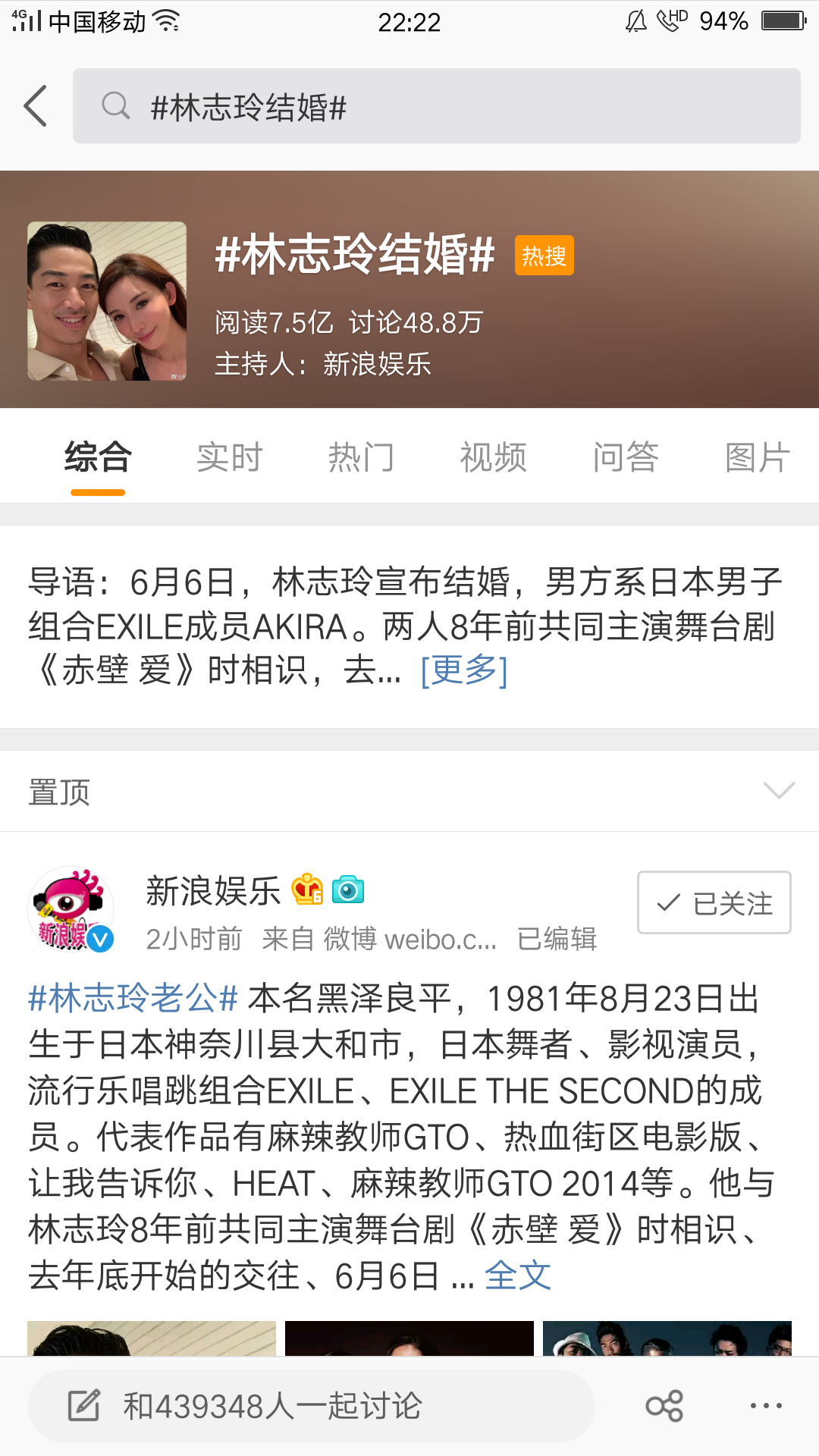View the 问答 tab
Viewport: 819px width, 1456px height.
click(626, 458)
